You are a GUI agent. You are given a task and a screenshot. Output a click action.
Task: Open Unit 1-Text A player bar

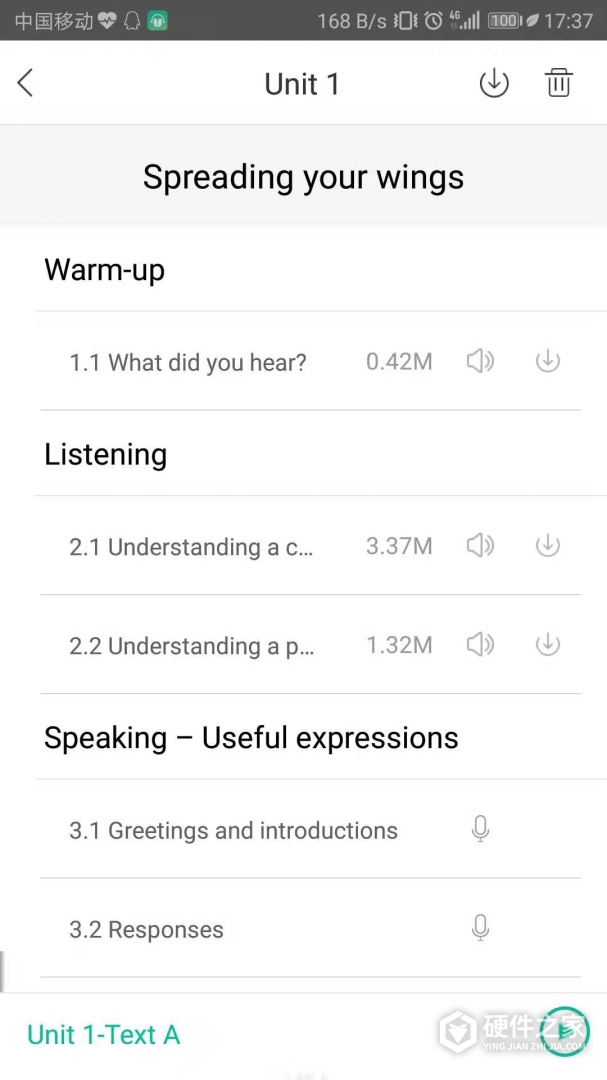[104, 1034]
